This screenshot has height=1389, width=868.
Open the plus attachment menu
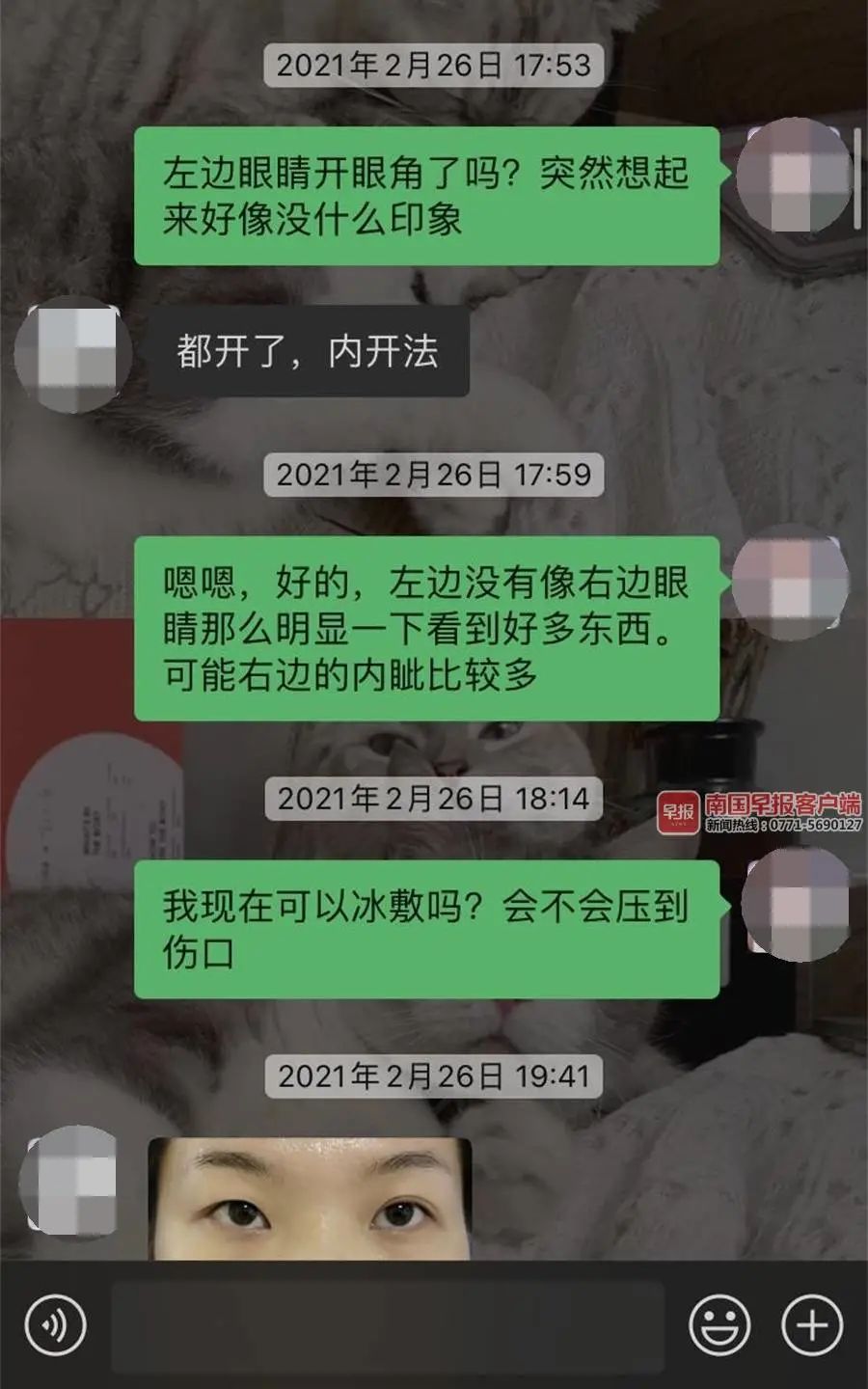[x=811, y=1325]
